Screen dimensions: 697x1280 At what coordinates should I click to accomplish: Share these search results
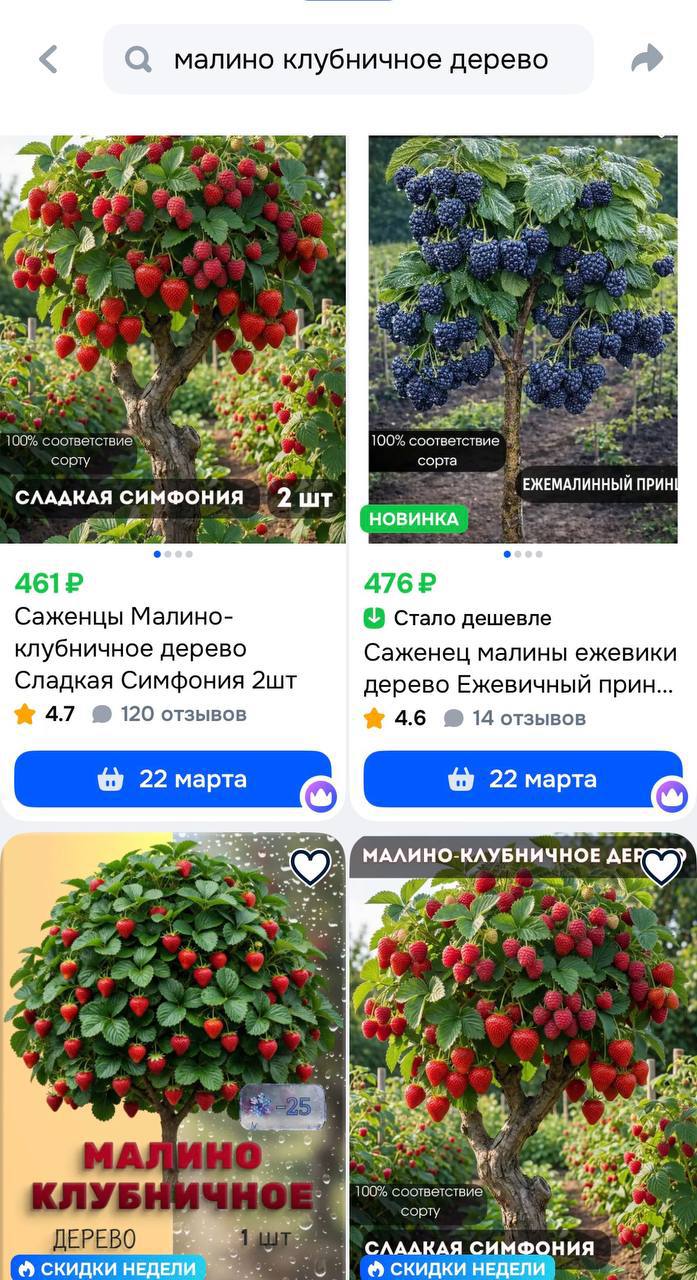[647, 59]
